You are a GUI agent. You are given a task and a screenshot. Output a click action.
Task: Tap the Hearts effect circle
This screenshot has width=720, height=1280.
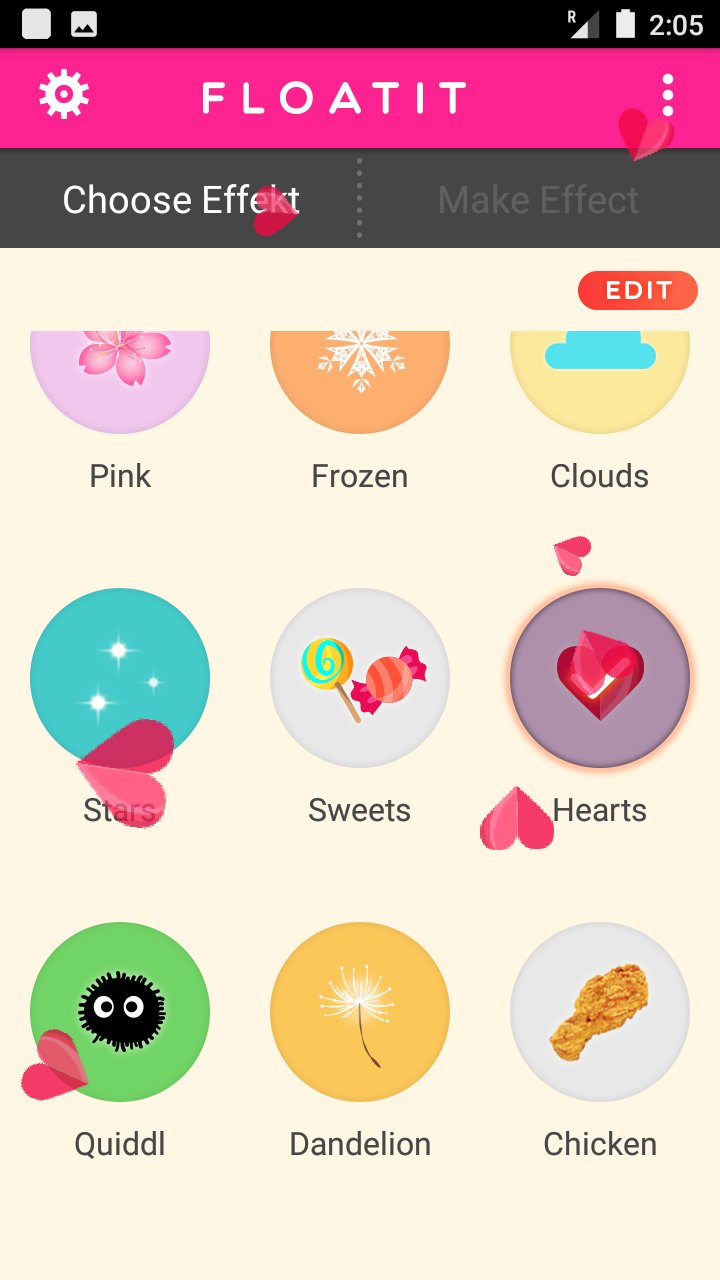point(600,678)
